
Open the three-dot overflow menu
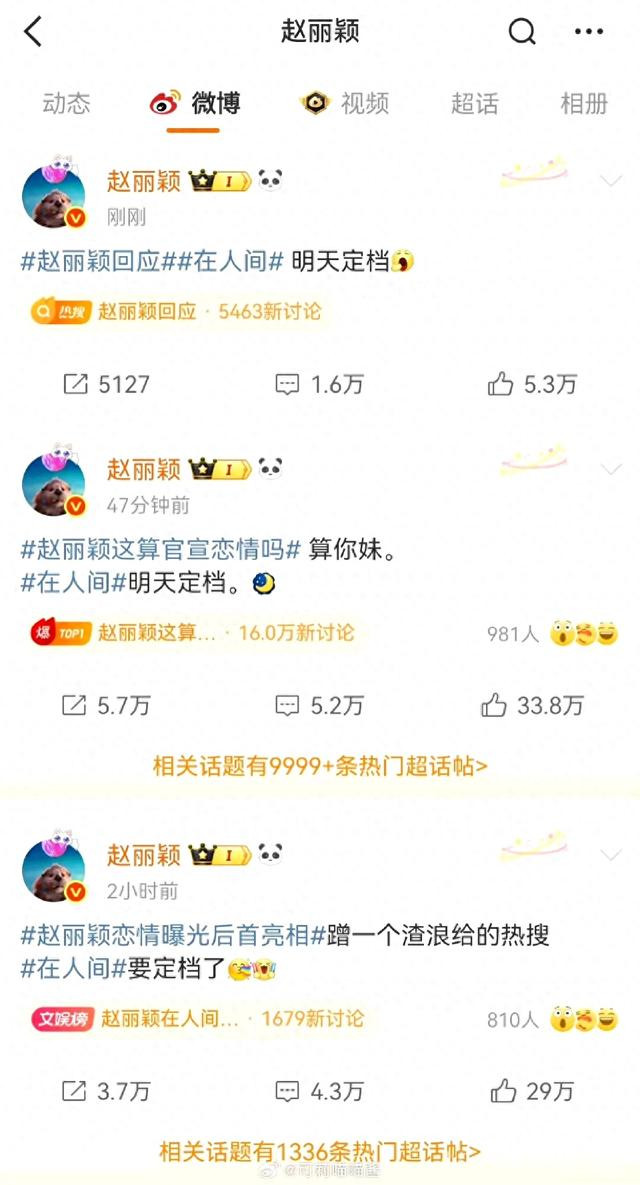pos(589,32)
